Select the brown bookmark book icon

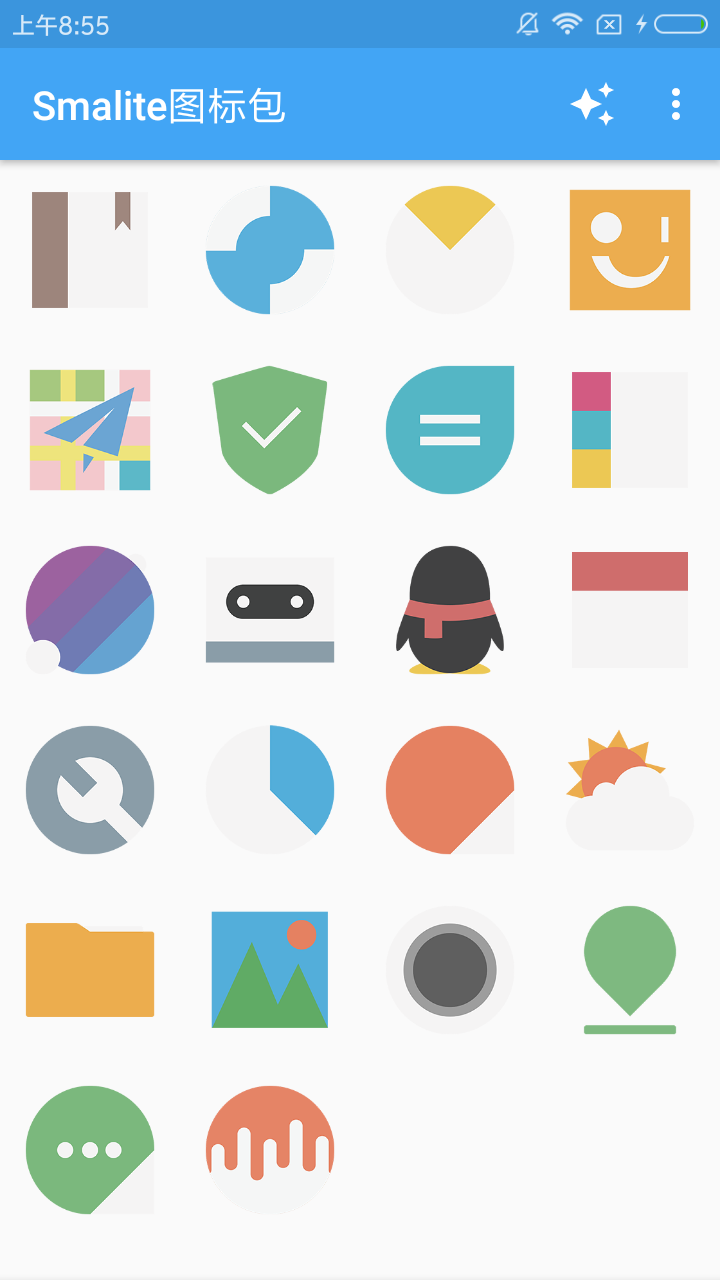click(x=90, y=250)
